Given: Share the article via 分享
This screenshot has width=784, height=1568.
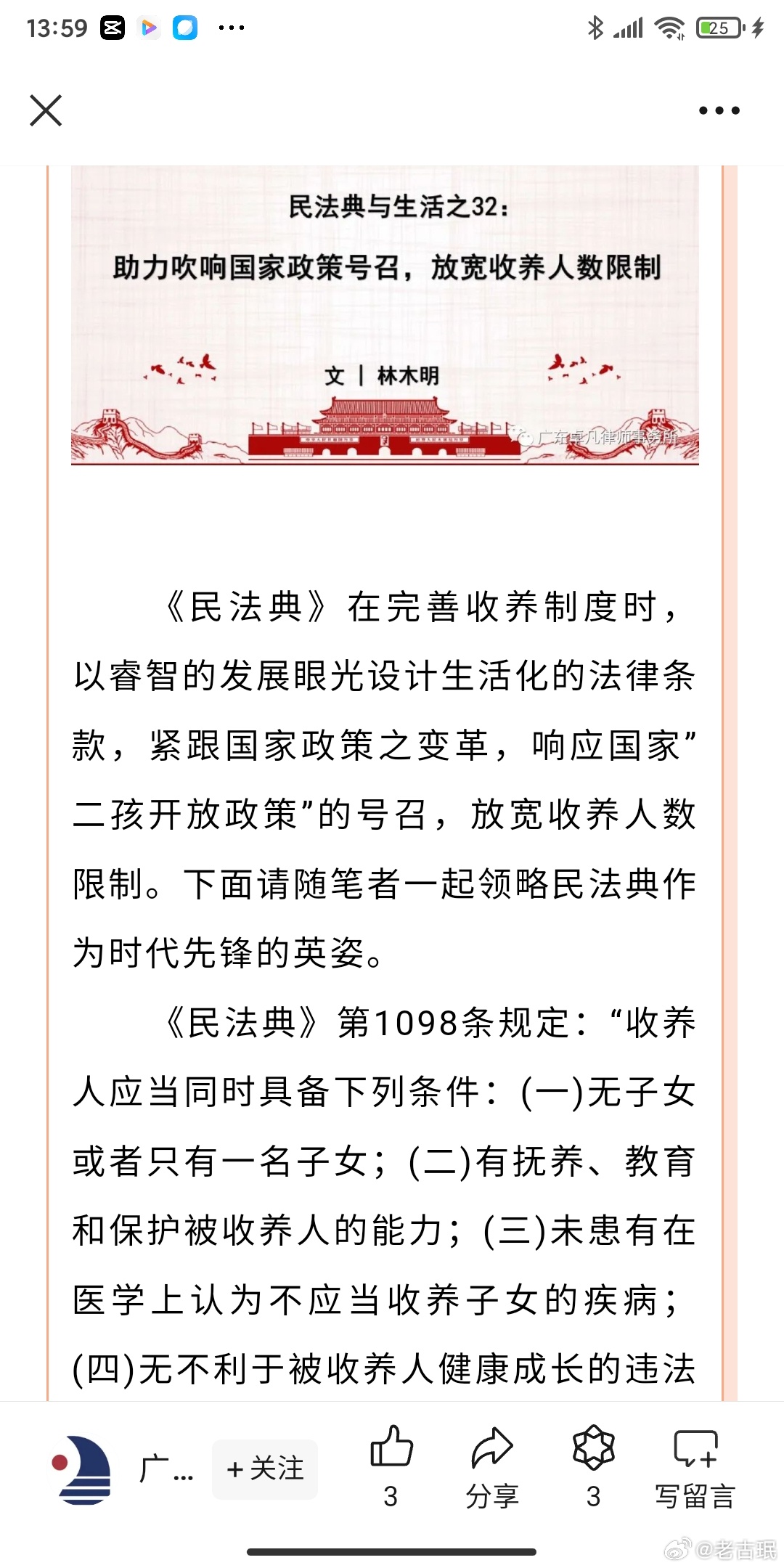Looking at the screenshot, I should (492, 1467).
